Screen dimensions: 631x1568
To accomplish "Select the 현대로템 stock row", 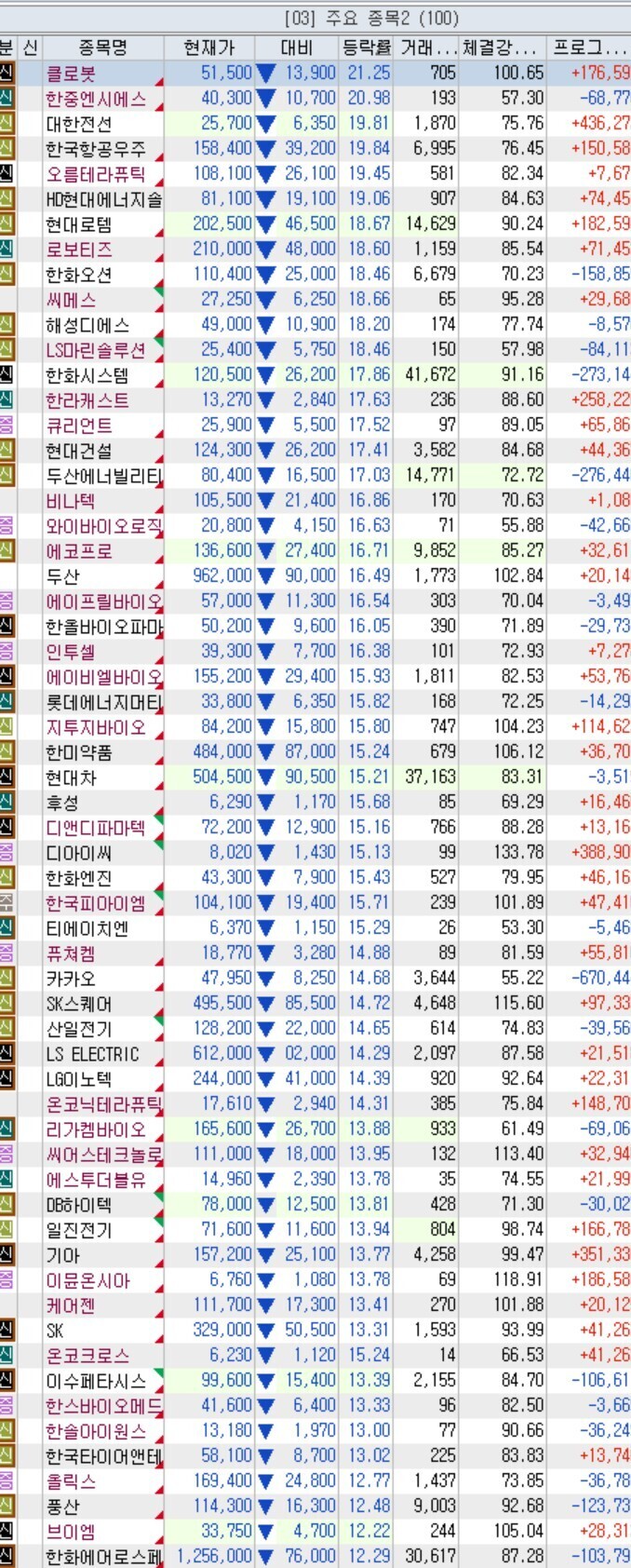I will click(315, 223).
